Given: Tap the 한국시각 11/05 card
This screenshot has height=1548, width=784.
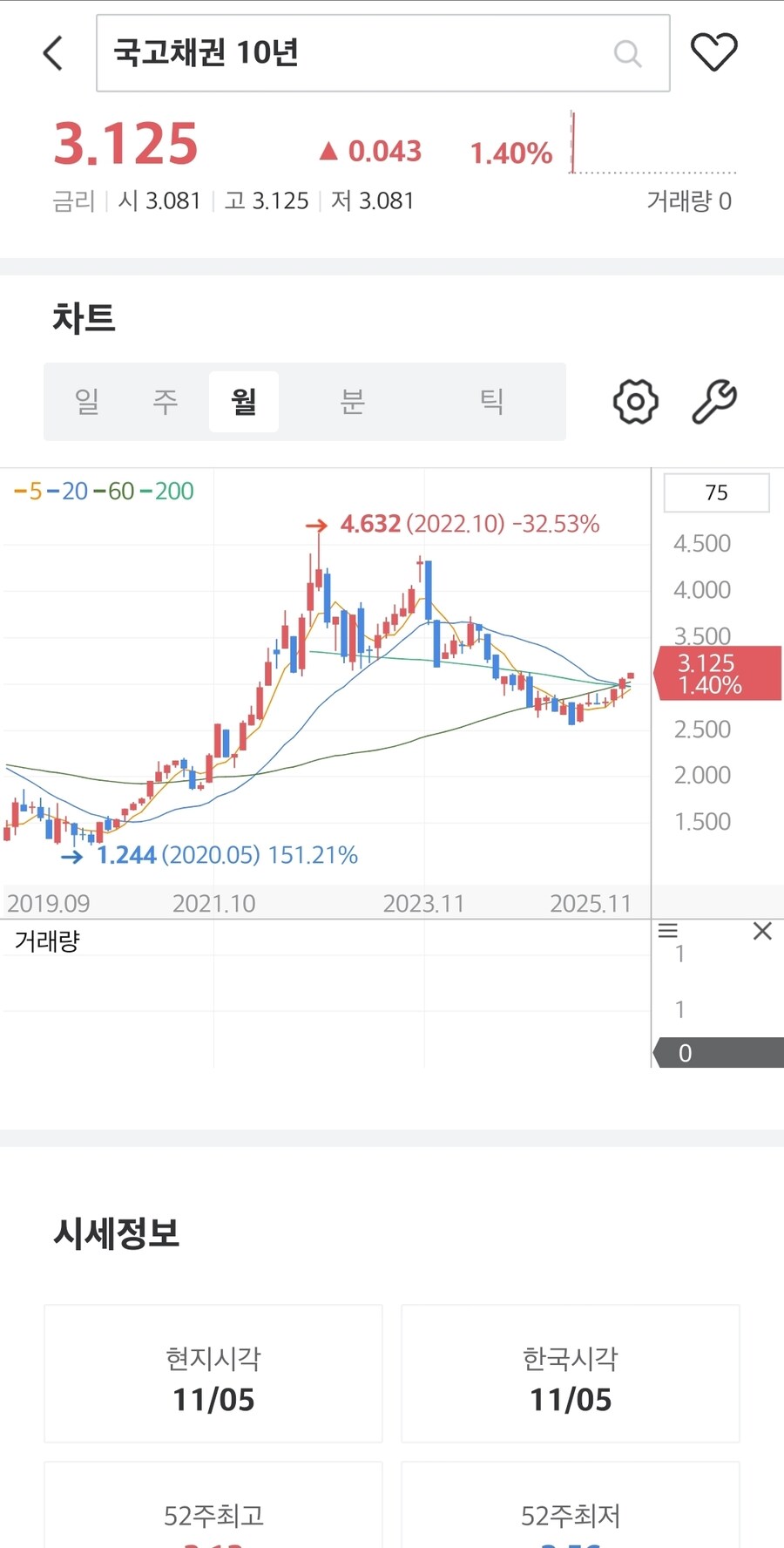Looking at the screenshot, I should (x=570, y=1375).
